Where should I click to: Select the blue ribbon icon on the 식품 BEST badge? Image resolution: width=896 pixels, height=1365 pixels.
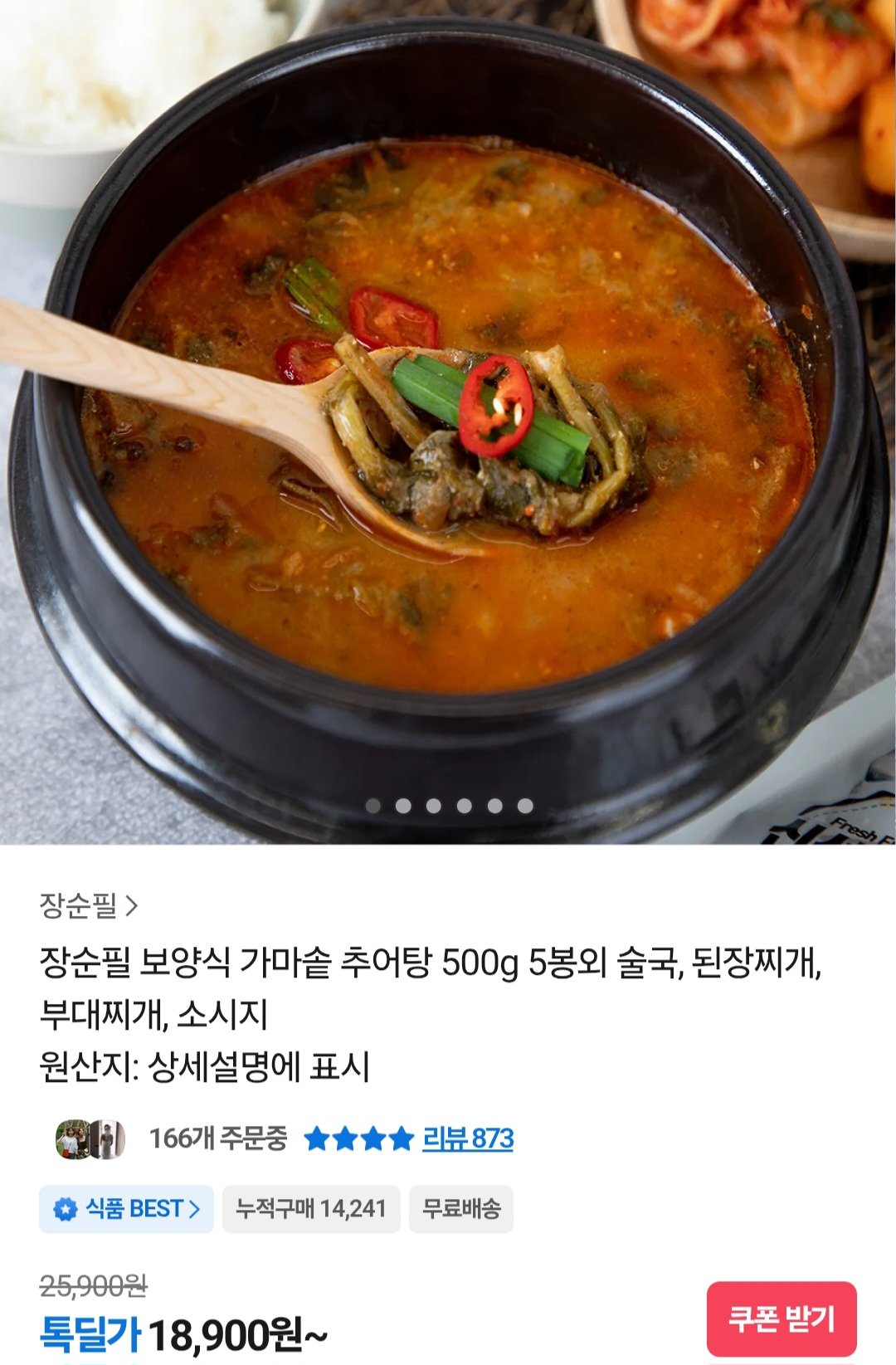click(65, 1210)
